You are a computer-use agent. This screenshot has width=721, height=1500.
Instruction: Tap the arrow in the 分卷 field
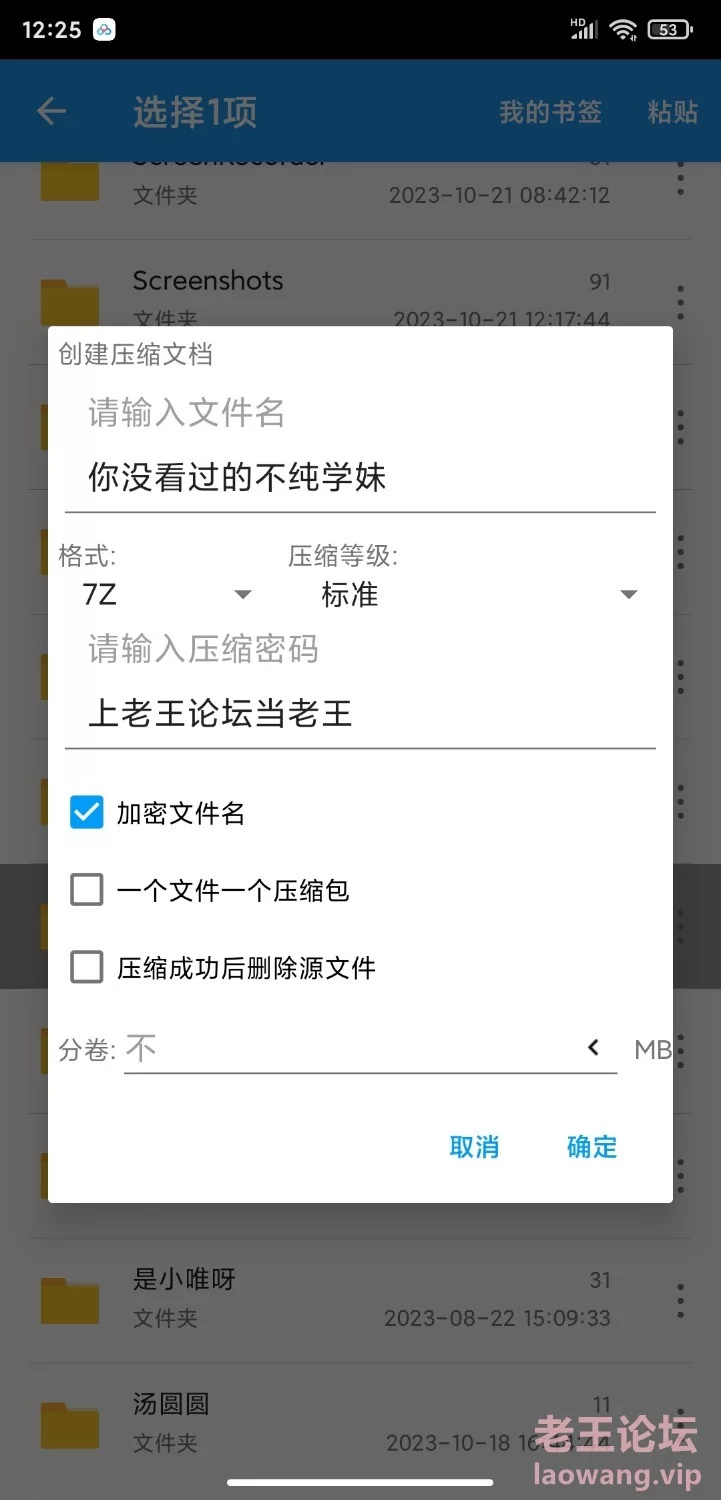pos(594,1048)
